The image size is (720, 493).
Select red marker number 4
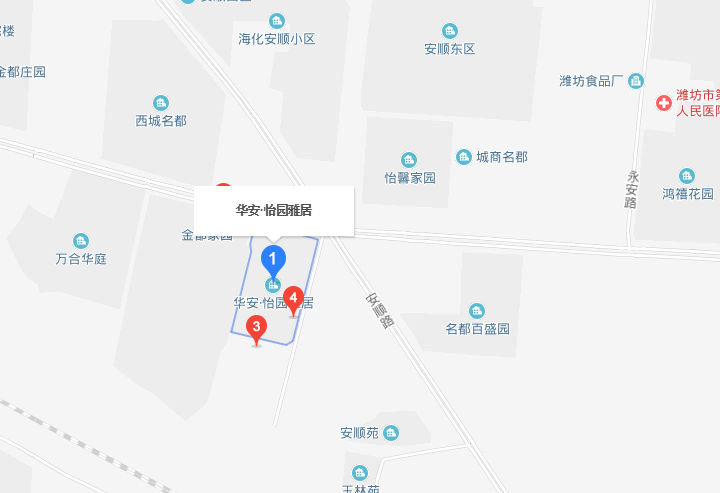(293, 297)
